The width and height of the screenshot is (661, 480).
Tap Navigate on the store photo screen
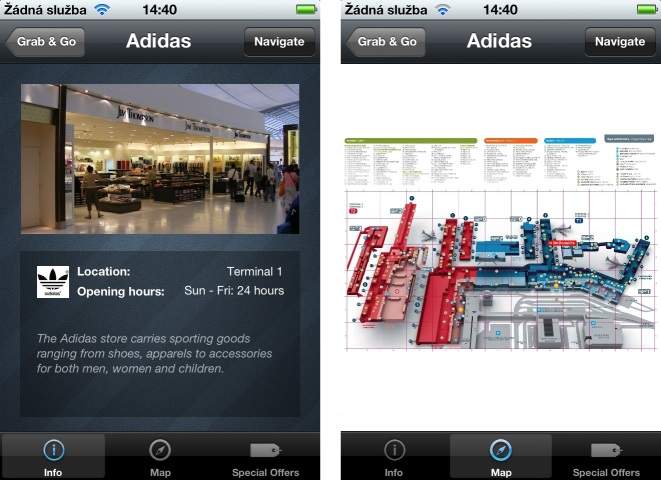click(279, 42)
